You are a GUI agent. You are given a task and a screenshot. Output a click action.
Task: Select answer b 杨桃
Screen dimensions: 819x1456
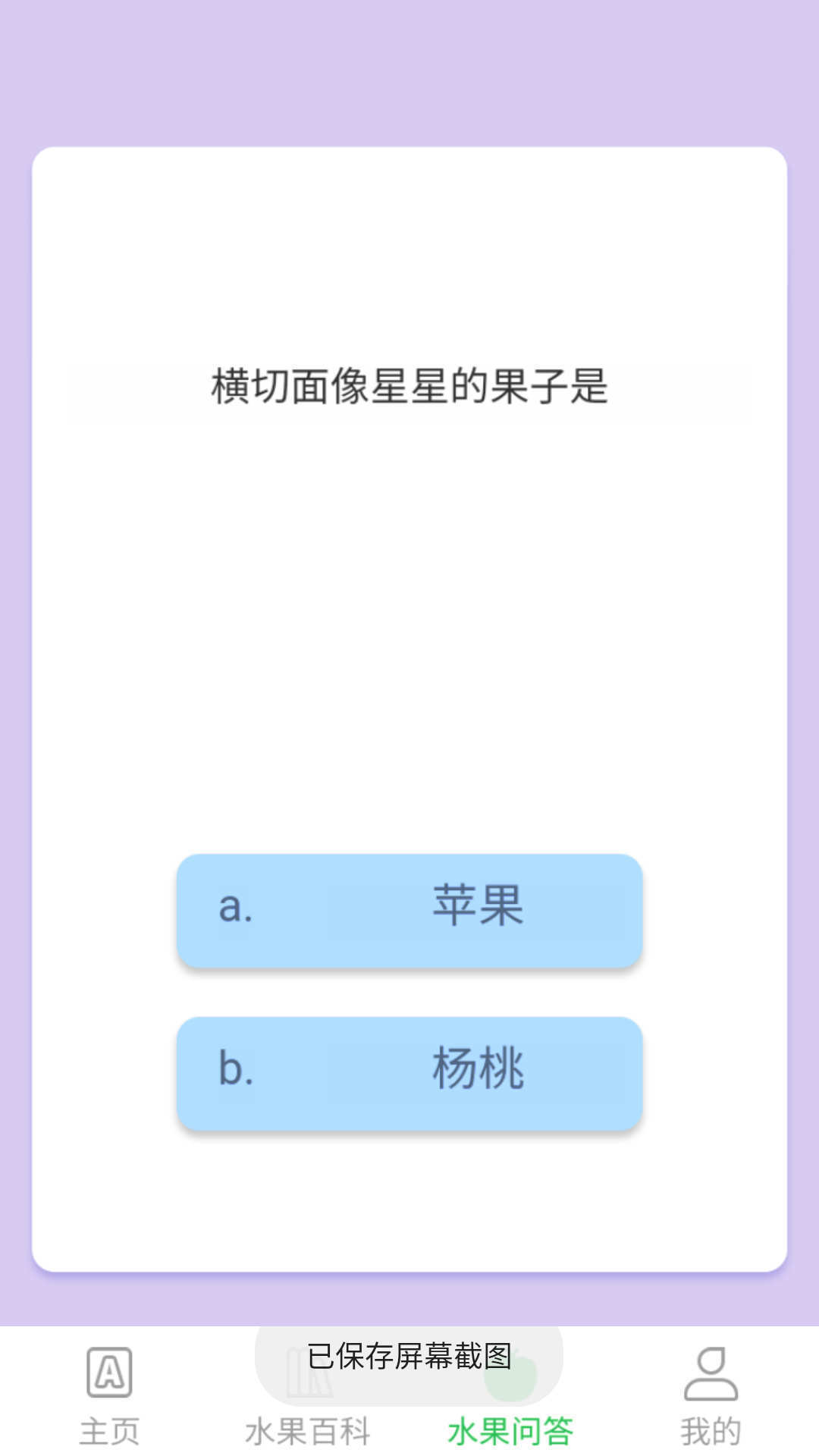409,1072
